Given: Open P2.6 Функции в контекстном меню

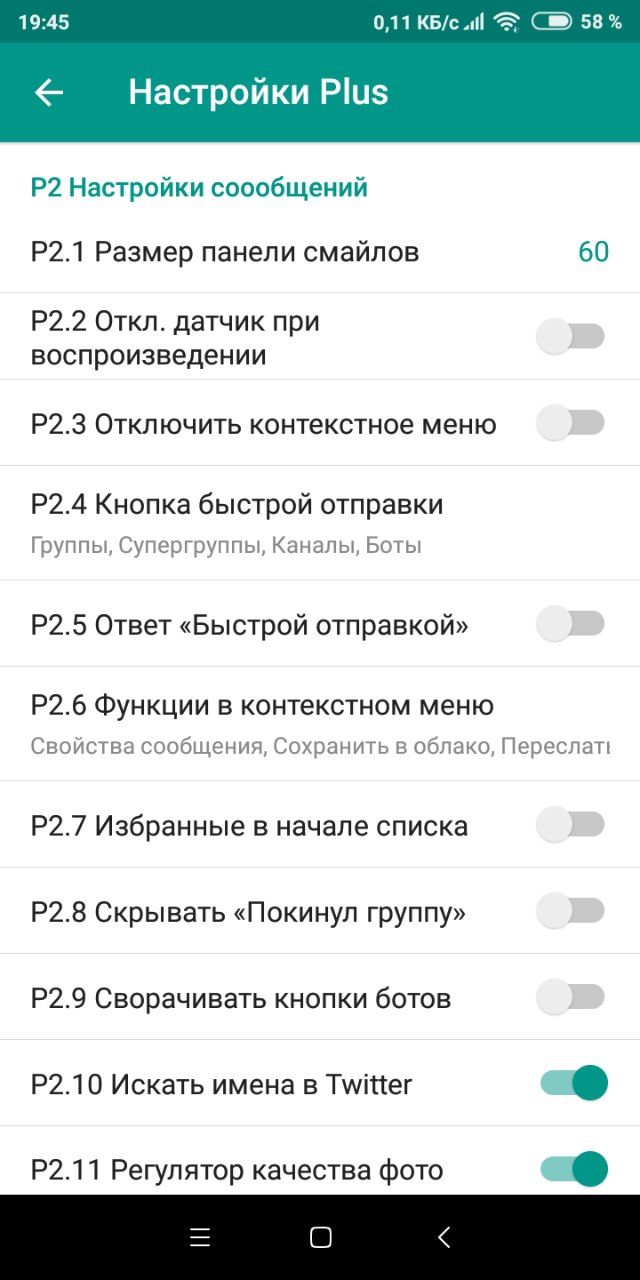Looking at the screenshot, I should tap(320, 724).
